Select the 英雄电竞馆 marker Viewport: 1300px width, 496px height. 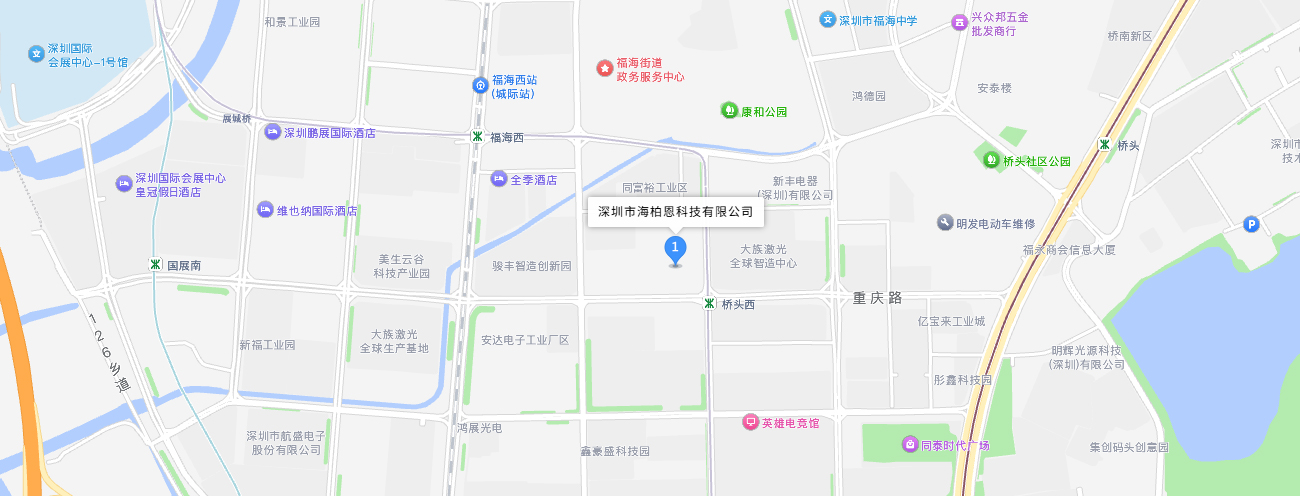[751, 423]
